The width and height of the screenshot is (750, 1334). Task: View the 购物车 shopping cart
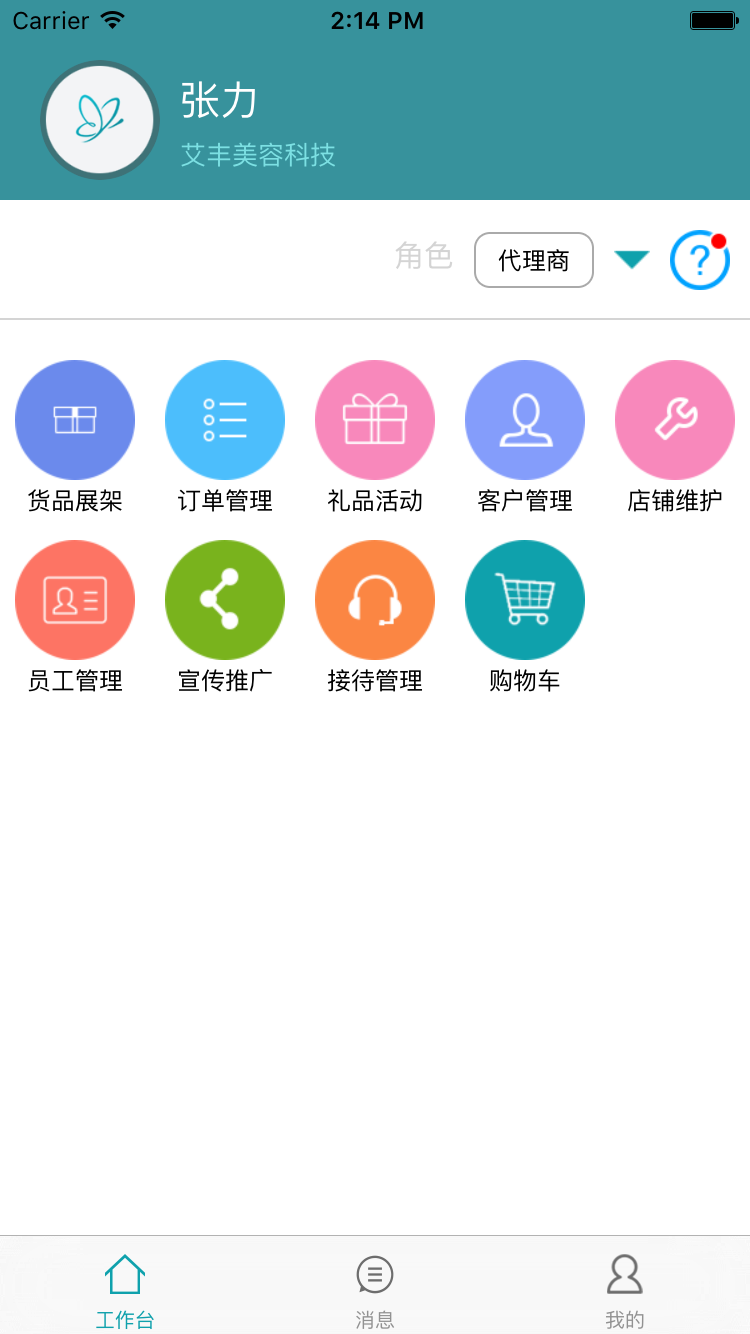[x=525, y=600]
